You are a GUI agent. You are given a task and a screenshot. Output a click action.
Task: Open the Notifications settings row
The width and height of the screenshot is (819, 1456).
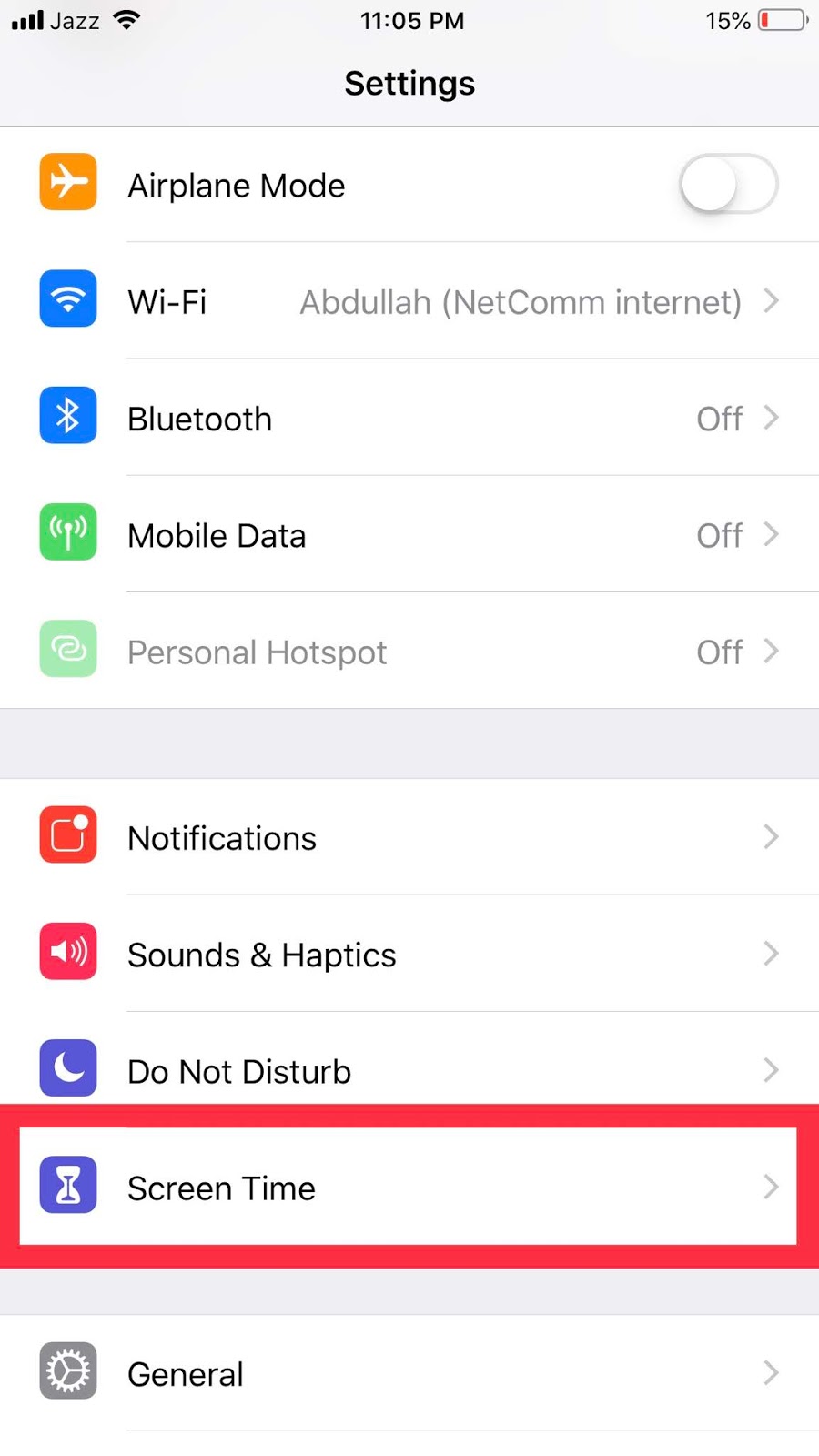tap(409, 837)
